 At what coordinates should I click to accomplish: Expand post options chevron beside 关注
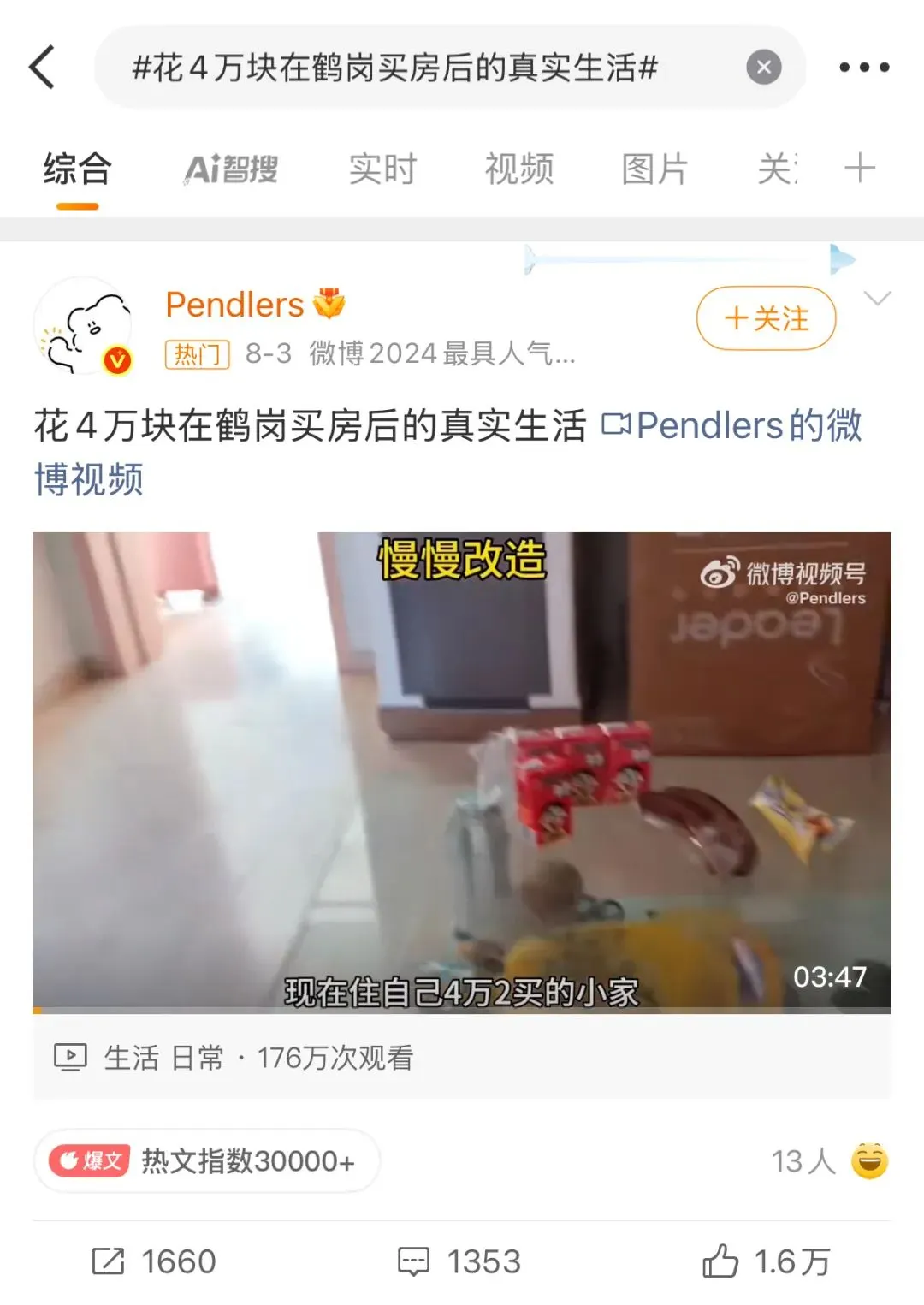(x=878, y=298)
